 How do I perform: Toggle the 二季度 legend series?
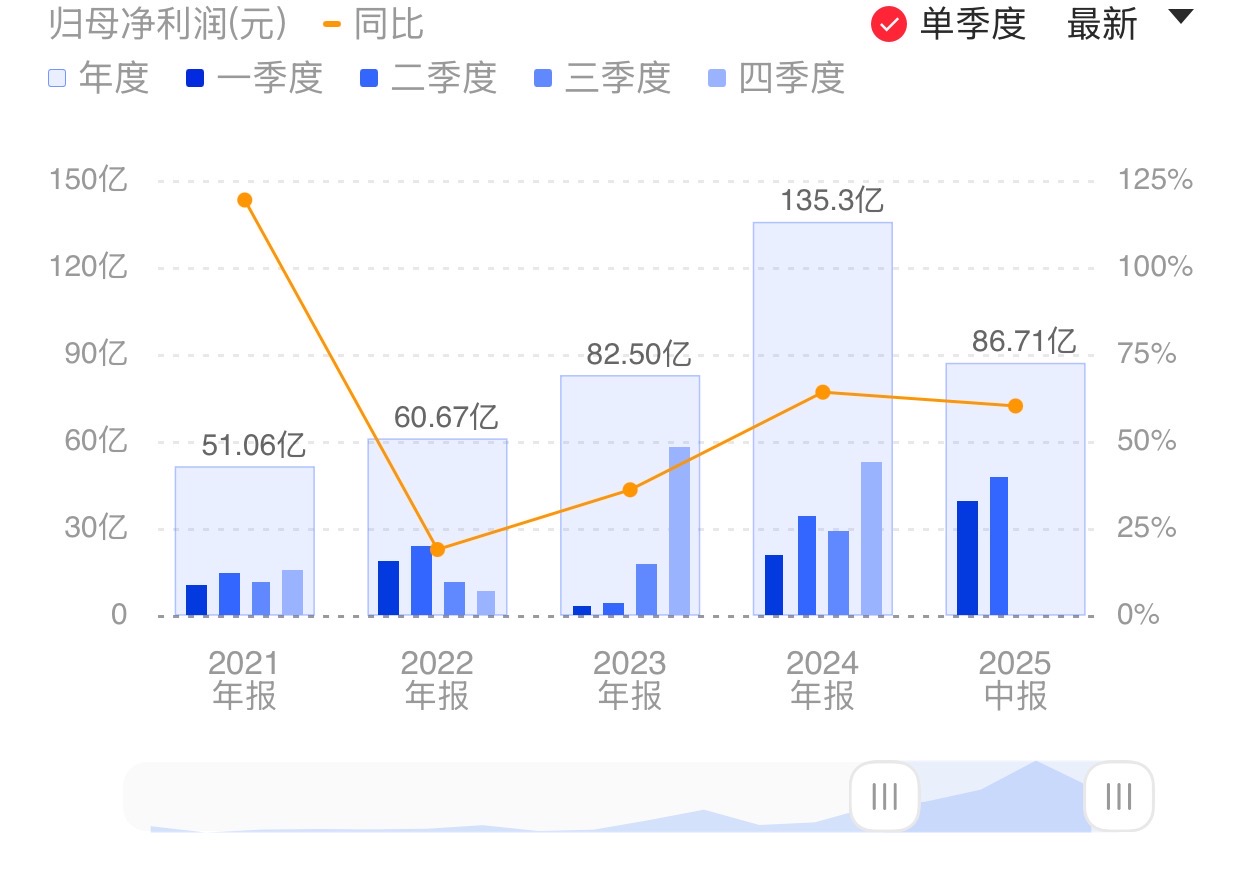pos(428,78)
